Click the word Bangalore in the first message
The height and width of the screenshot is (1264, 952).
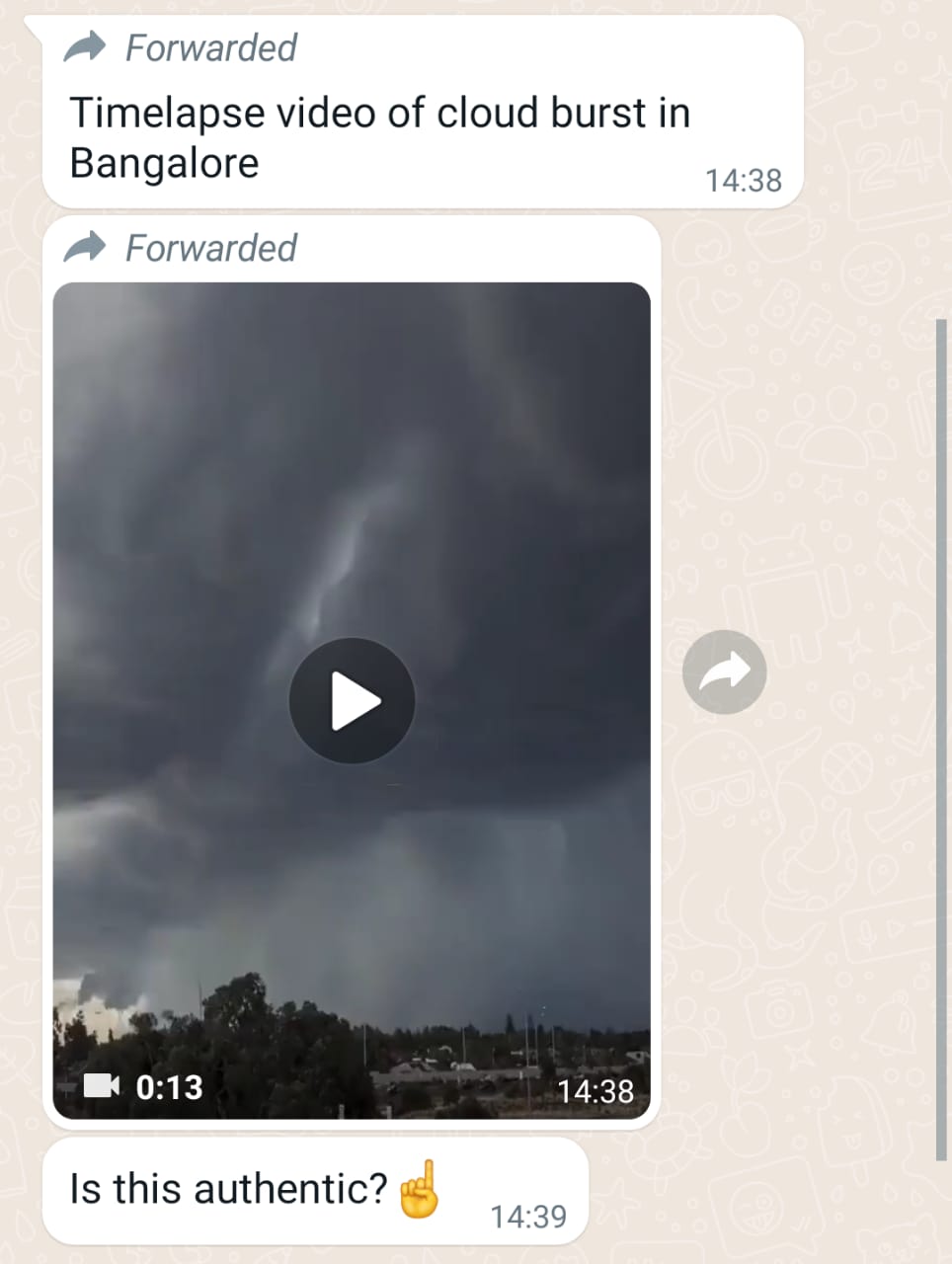pos(162,163)
